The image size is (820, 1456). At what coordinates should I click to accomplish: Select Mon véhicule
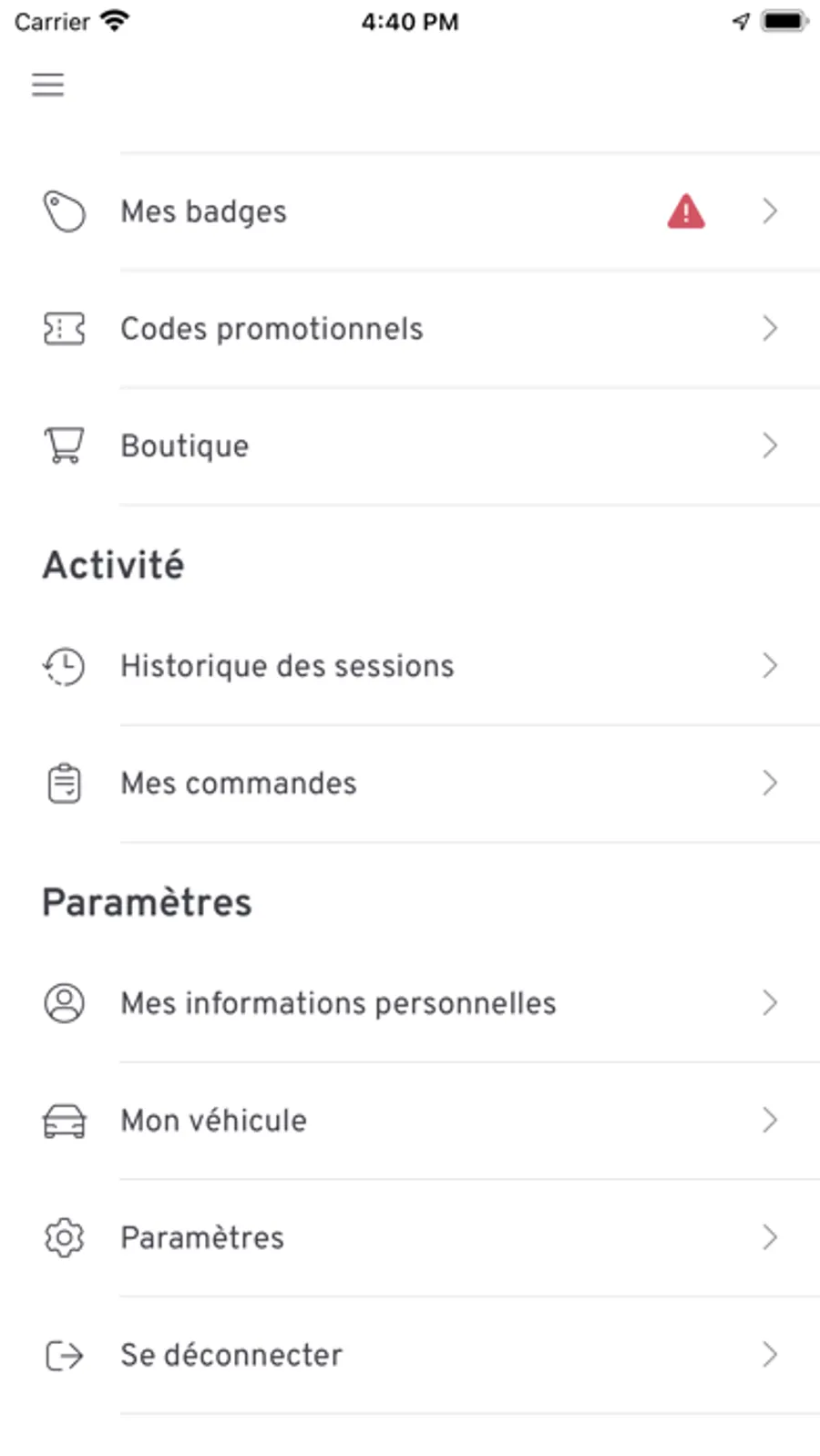pyautogui.click(x=214, y=1121)
